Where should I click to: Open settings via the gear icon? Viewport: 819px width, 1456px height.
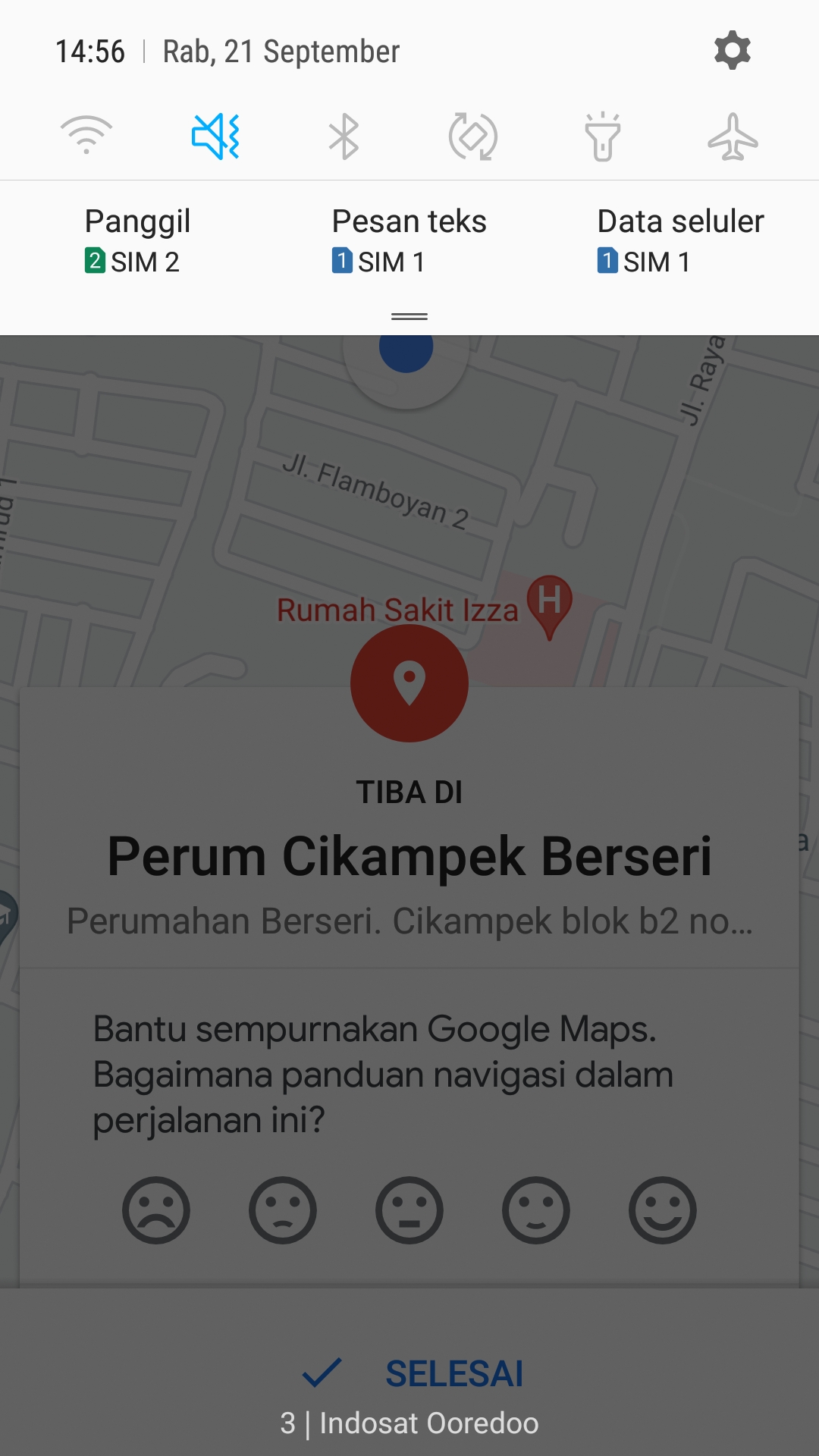click(732, 51)
